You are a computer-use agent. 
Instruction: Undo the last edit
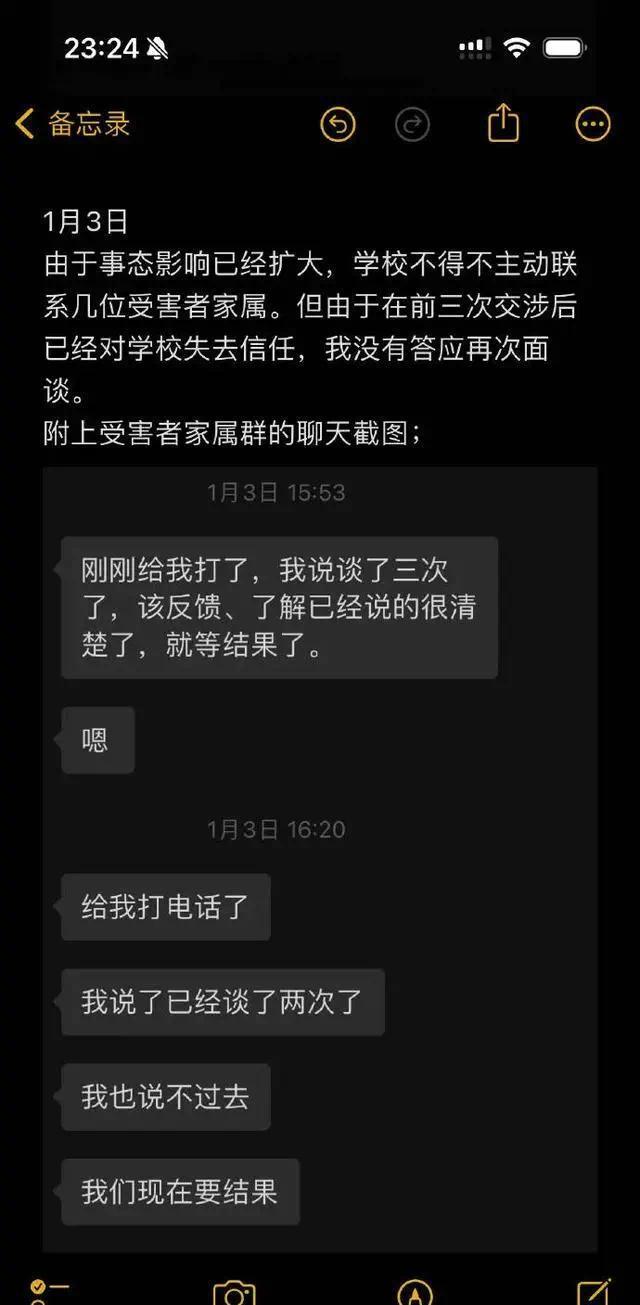pos(338,125)
